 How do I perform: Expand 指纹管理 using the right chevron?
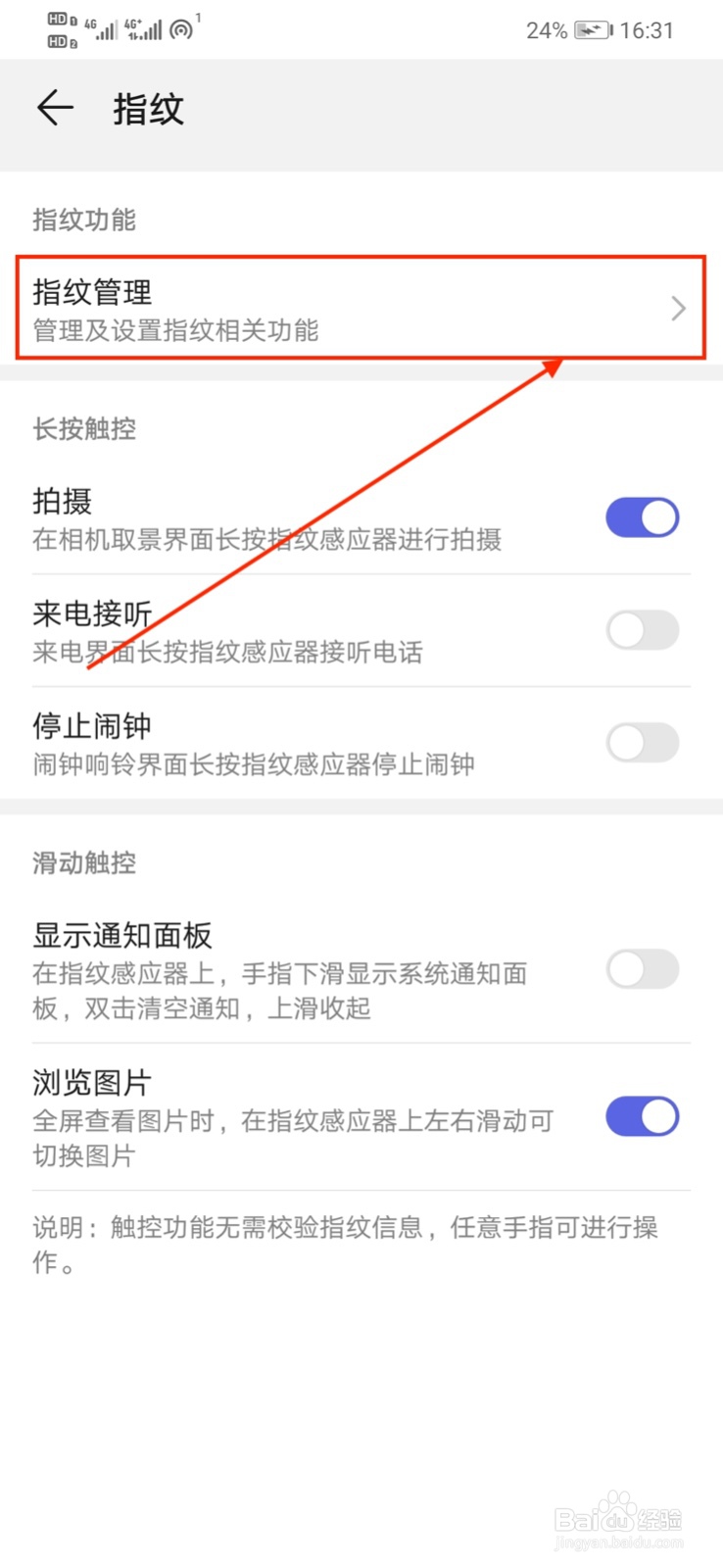tap(678, 309)
